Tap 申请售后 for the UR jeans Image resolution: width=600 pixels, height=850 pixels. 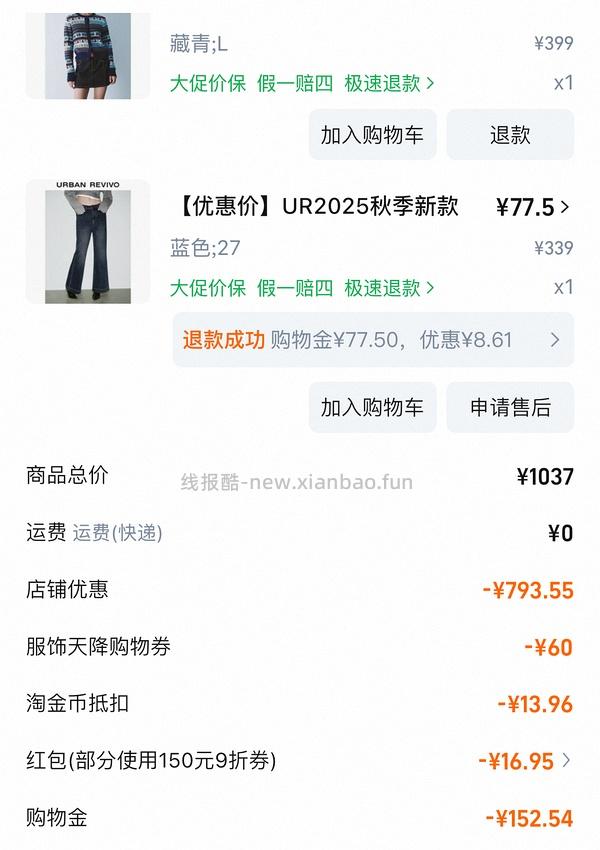(510, 407)
